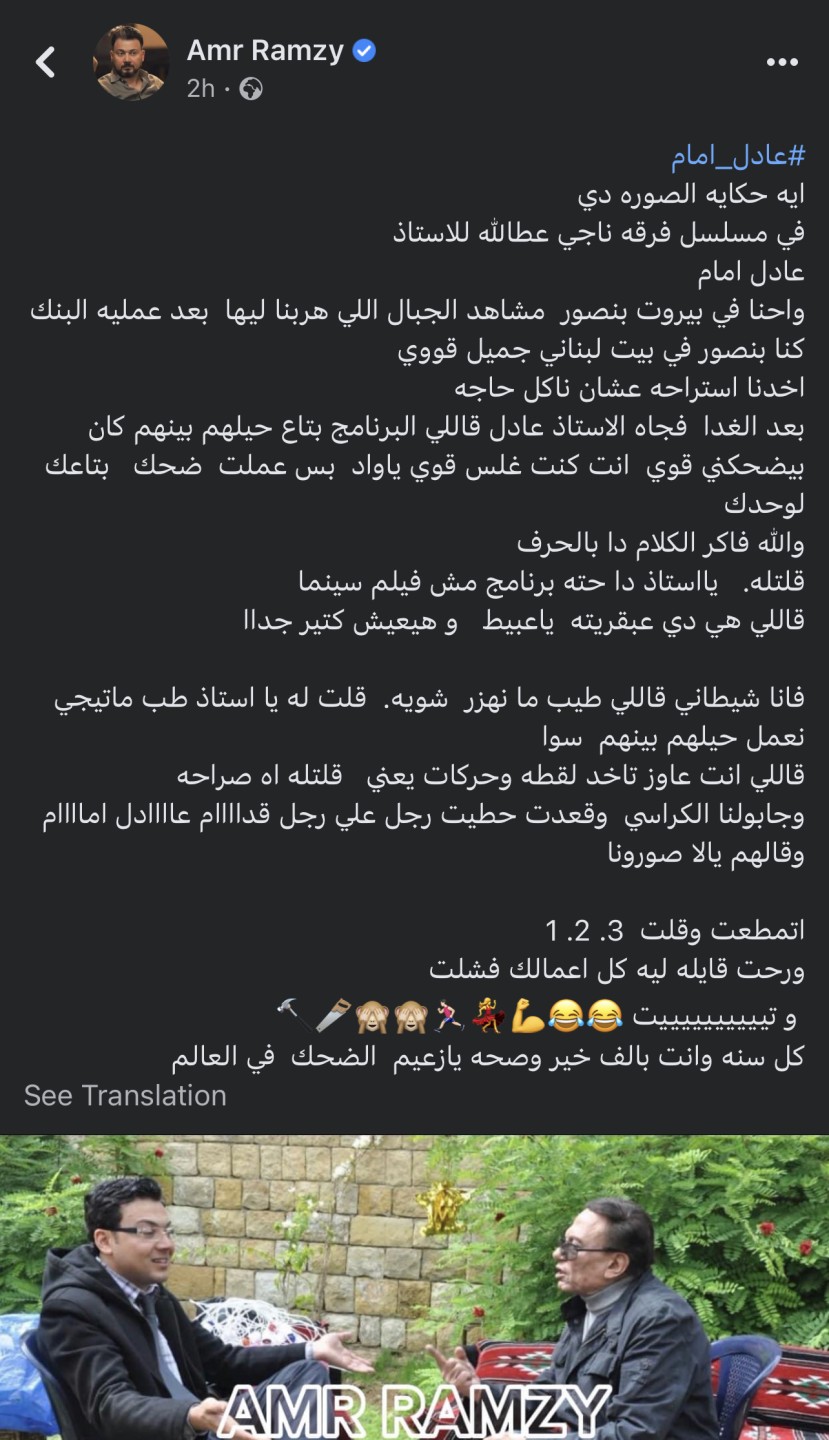Open the attached post photo
Image resolution: width=829 pixels, height=1440 pixels.
click(414, 1288)
